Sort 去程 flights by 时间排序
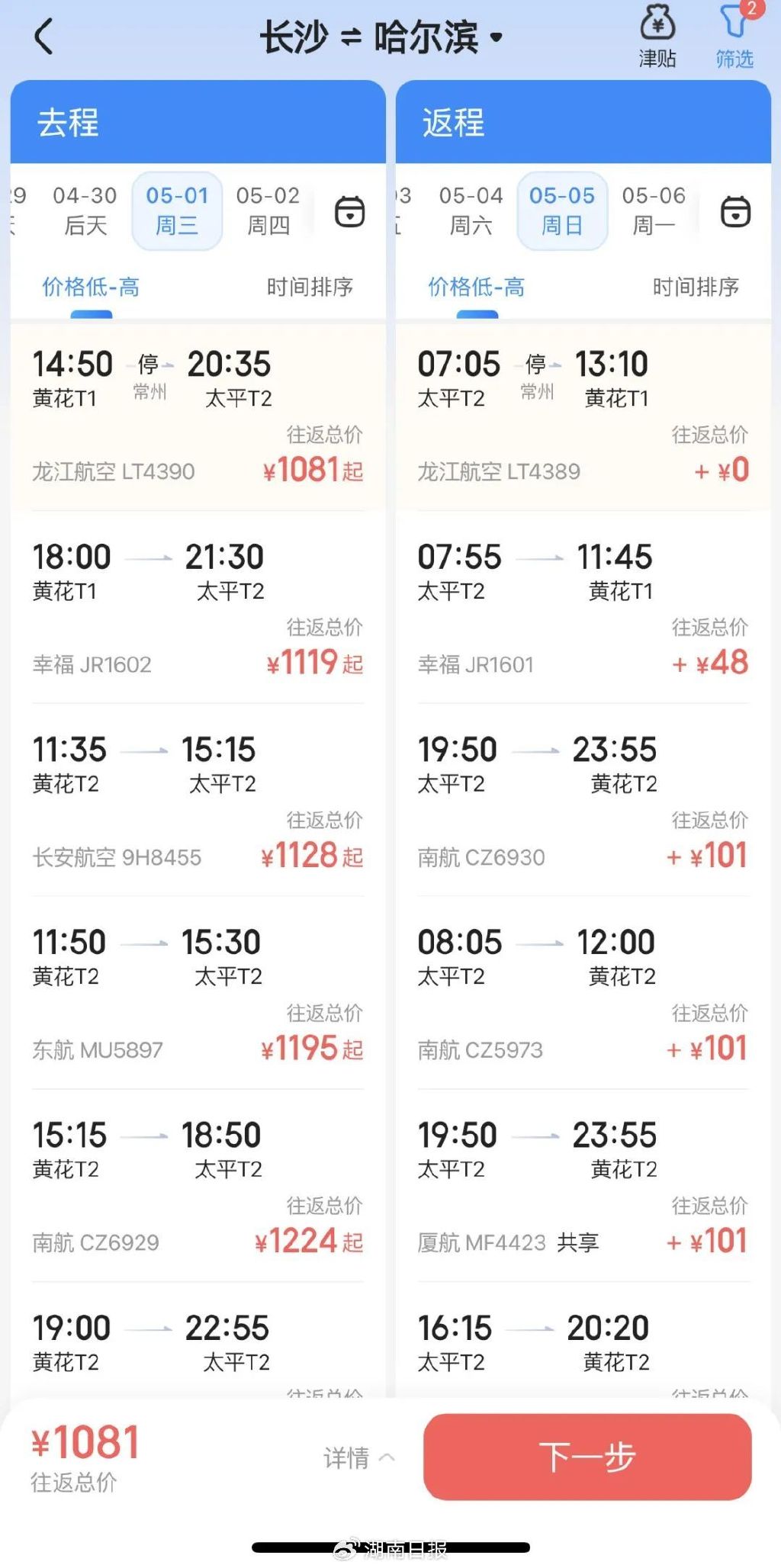 coord(310,287)
